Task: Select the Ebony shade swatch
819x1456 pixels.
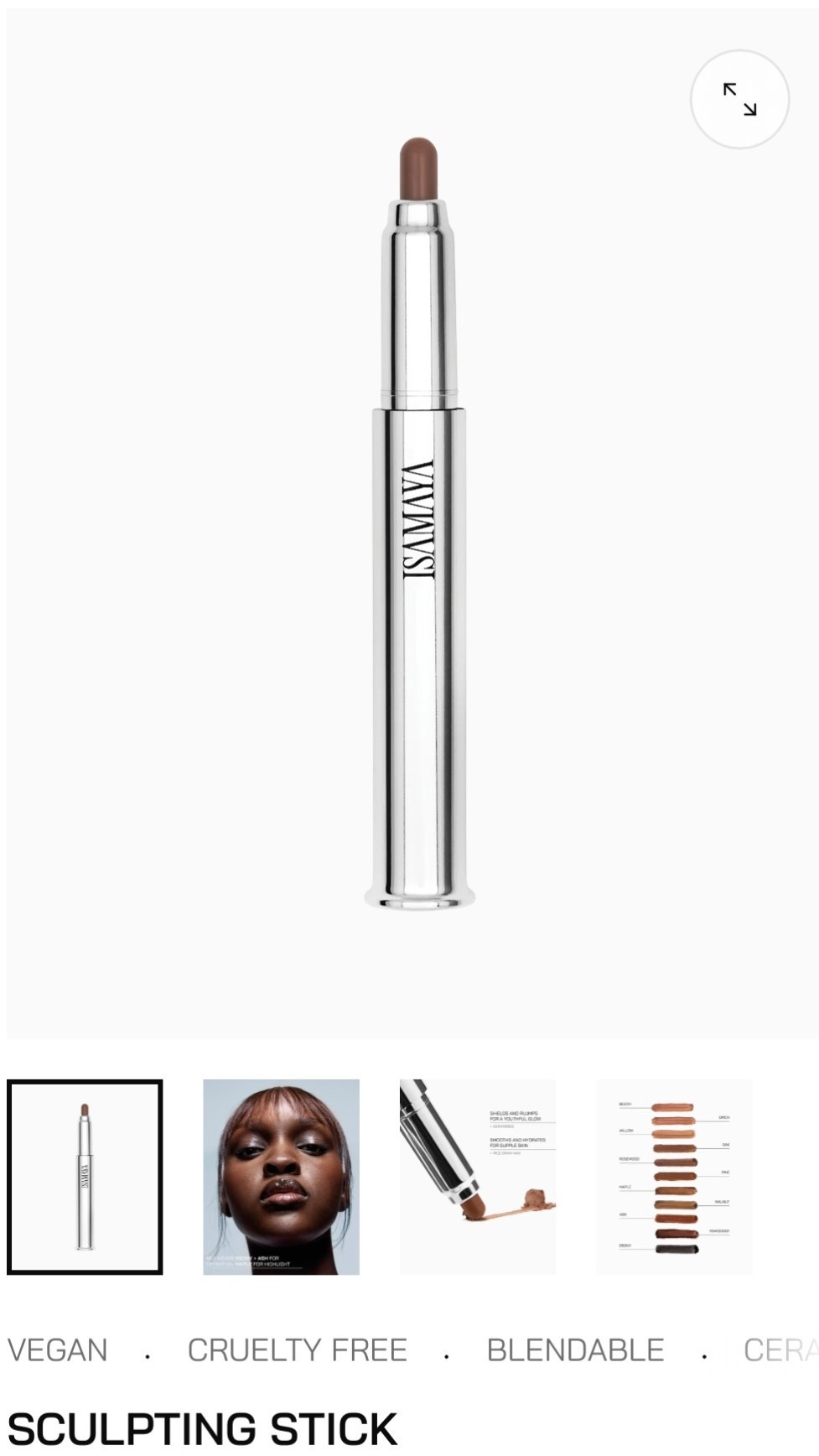Action: click(x=676, y=1249)
